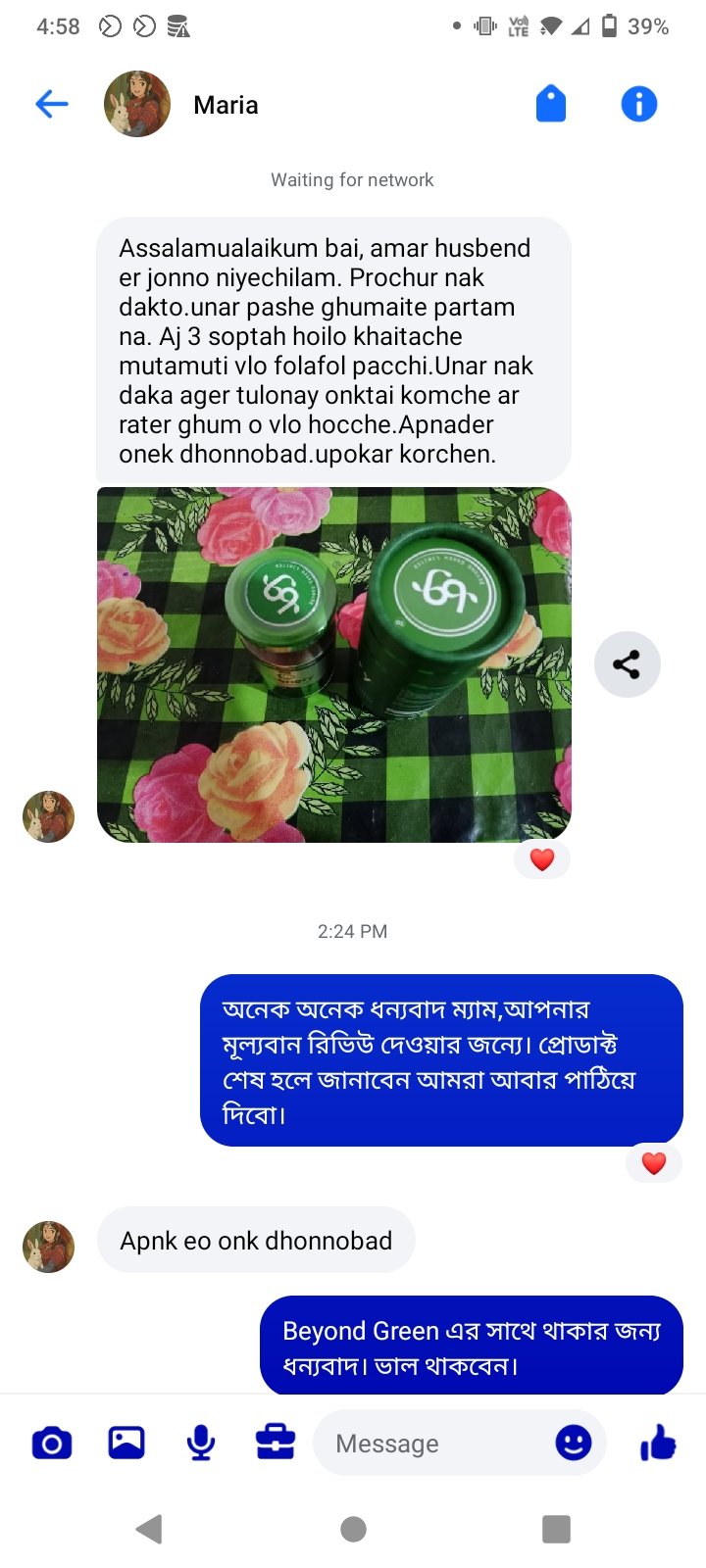Go back from Maria's chat
706x1568 pixels.
(x=52, y=104)
